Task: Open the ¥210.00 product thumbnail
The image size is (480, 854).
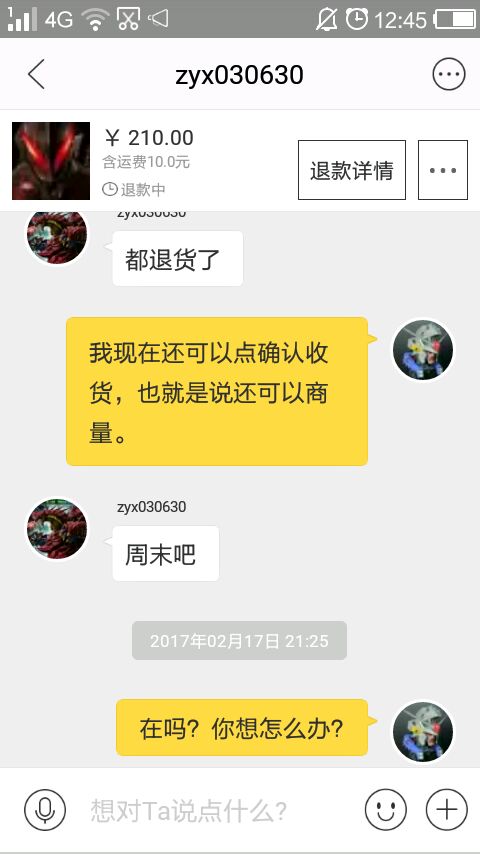Action: click(51, 161)
